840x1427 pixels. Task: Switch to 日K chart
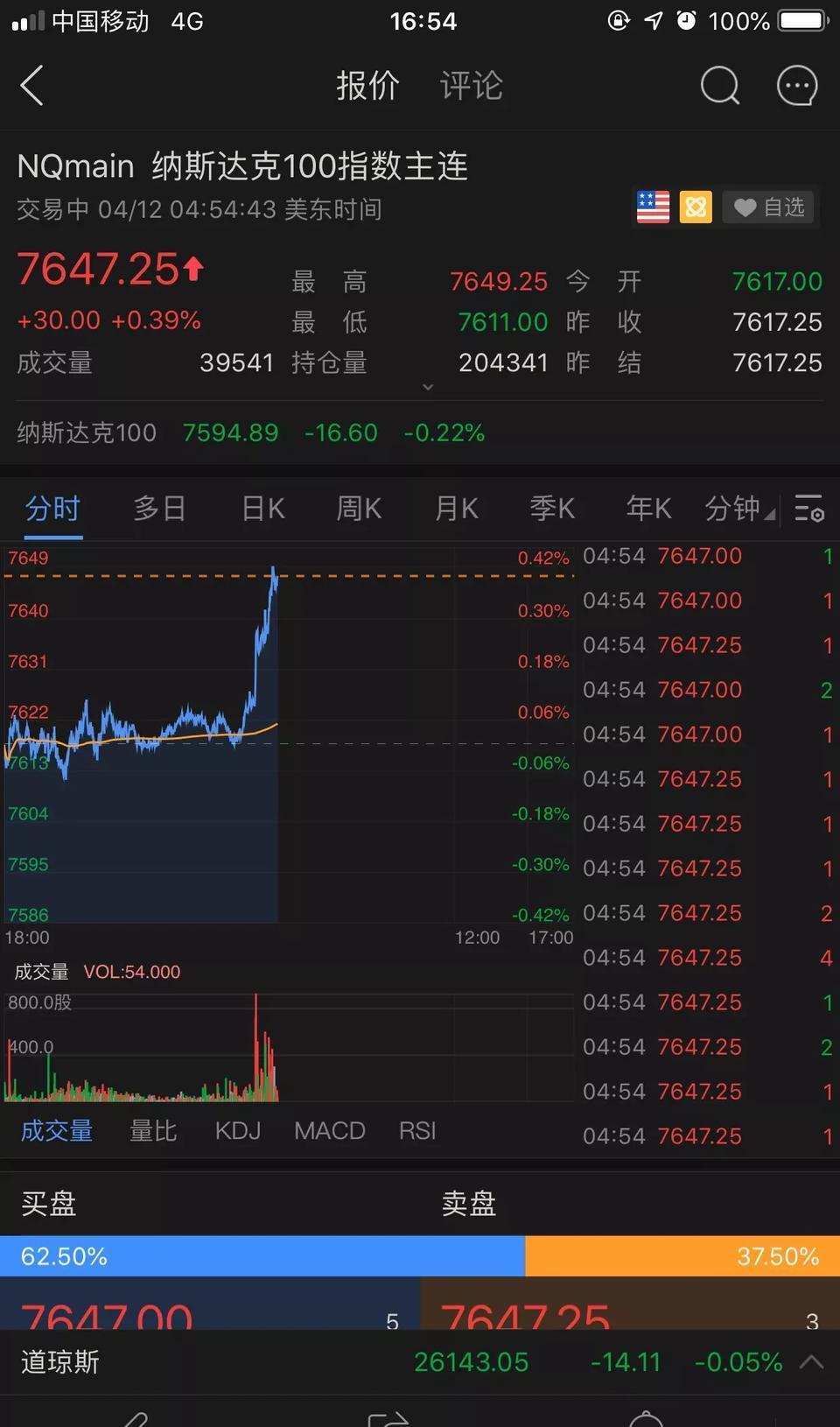pos(262,509)
